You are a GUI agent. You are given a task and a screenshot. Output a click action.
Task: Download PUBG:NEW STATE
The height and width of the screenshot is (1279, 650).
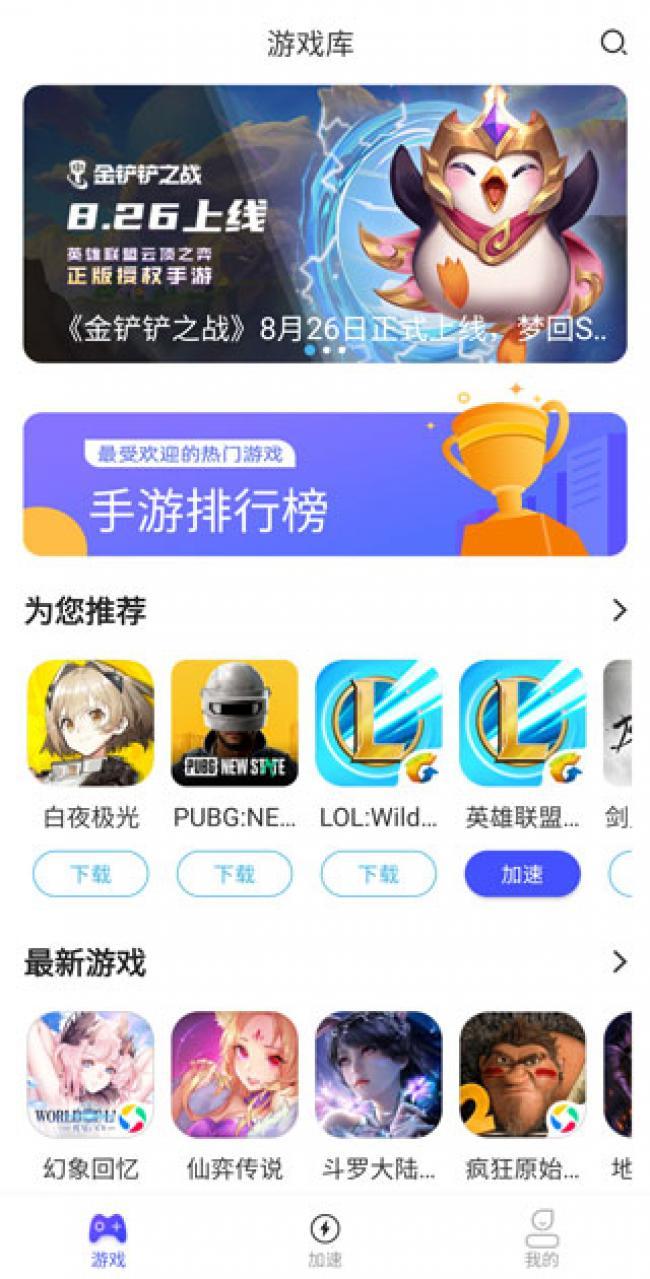[x=234, y=874]
